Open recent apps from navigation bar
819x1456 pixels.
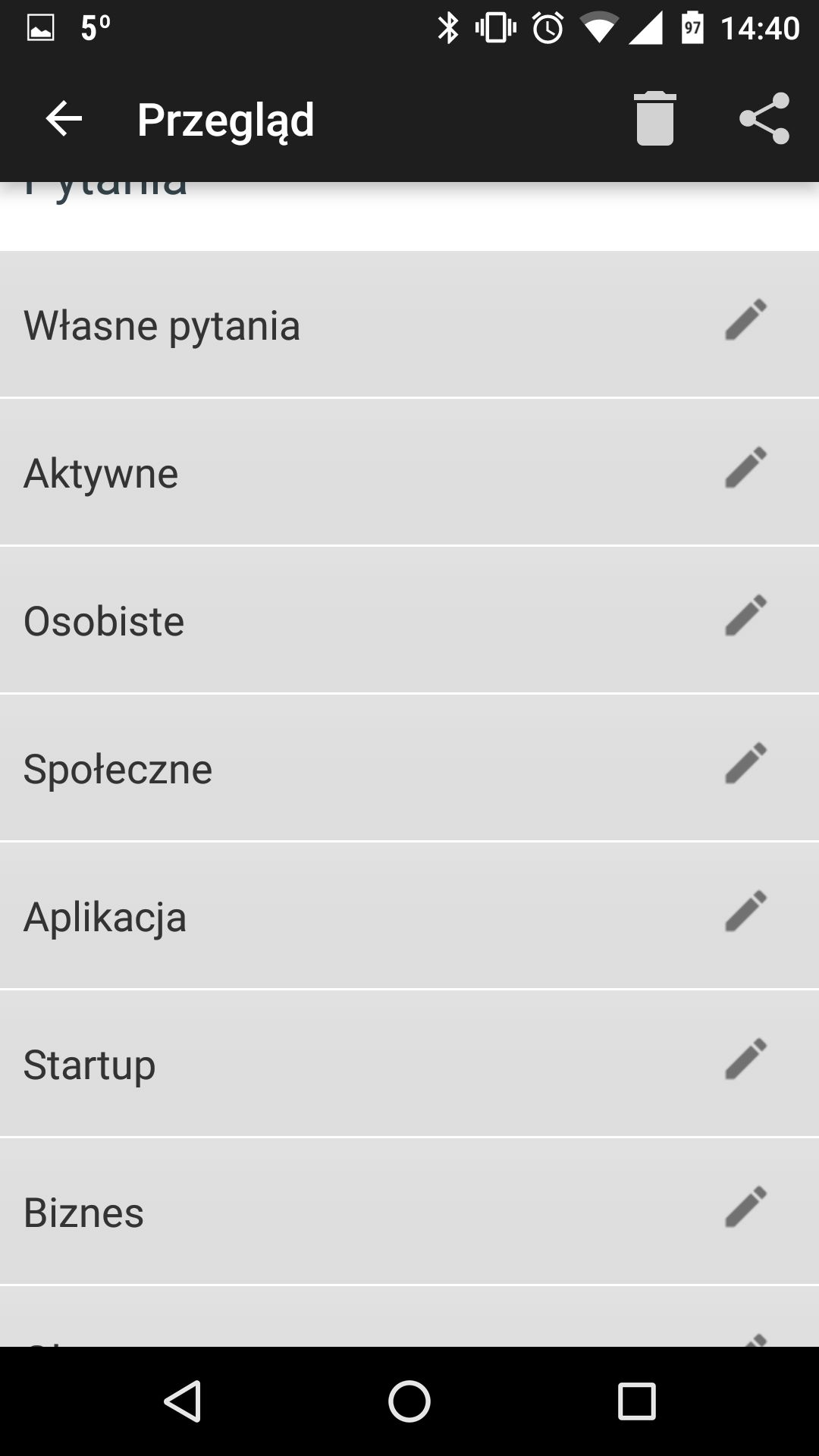[636, 1401]
